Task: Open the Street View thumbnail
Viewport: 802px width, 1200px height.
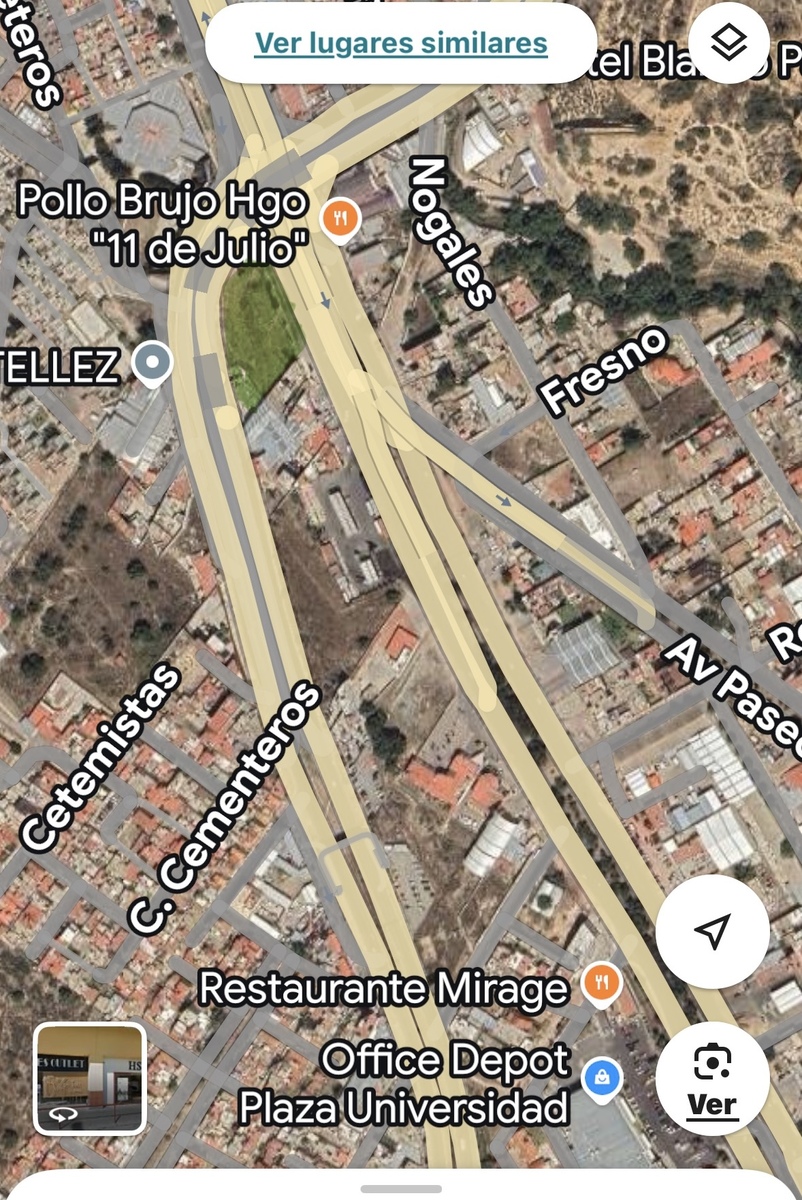Action: tap(90, 1080)
